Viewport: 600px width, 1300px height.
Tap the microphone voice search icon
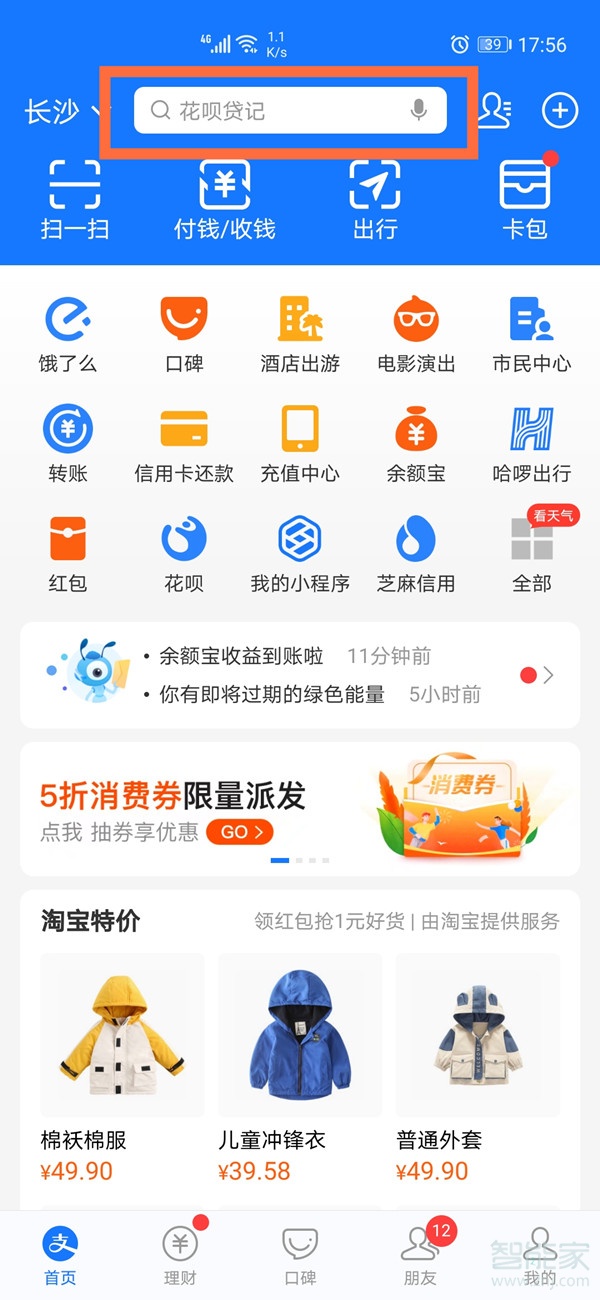click(419, 110)
